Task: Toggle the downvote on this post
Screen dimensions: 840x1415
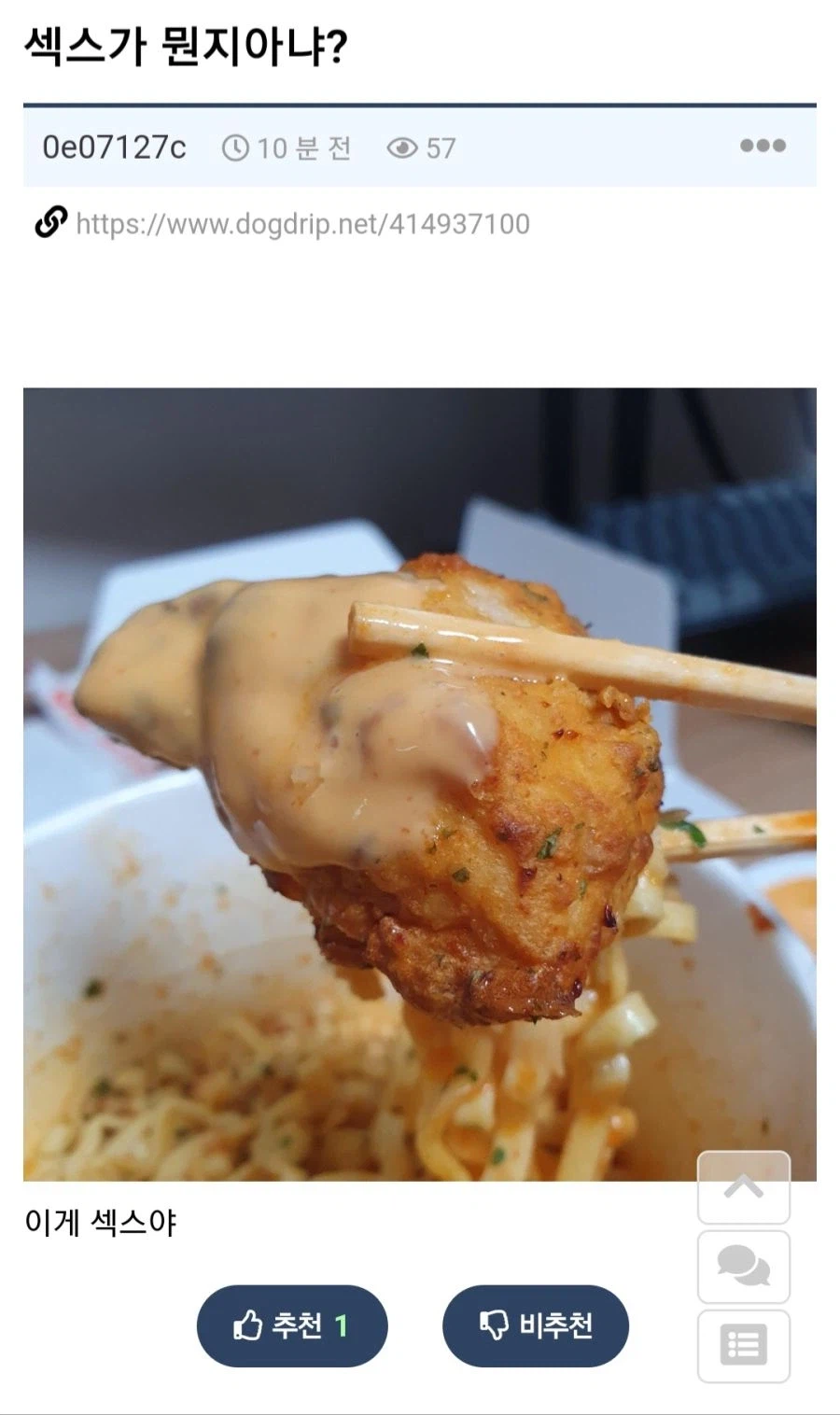Action: 537,1324
